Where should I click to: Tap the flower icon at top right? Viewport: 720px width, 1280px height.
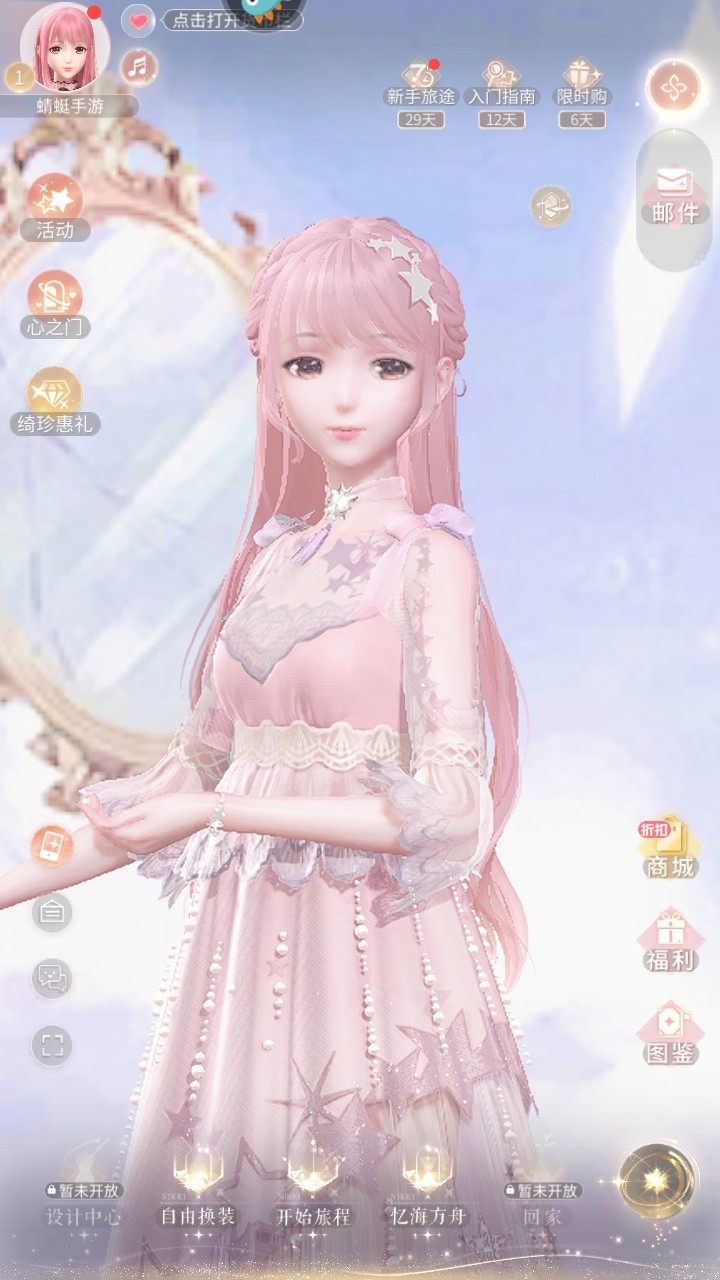tap(675, 87)
